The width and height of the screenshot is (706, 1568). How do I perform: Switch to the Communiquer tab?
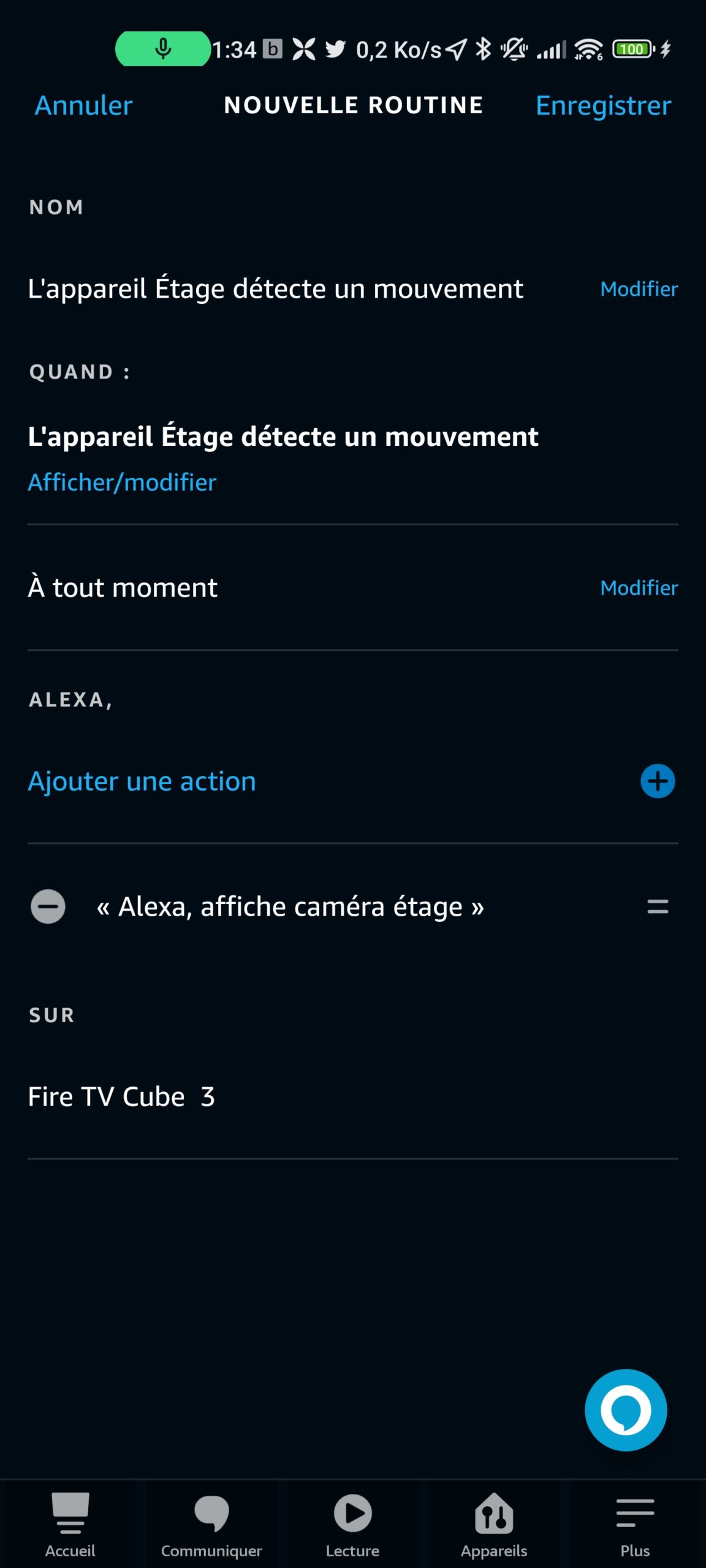[x=211, y=1525]
